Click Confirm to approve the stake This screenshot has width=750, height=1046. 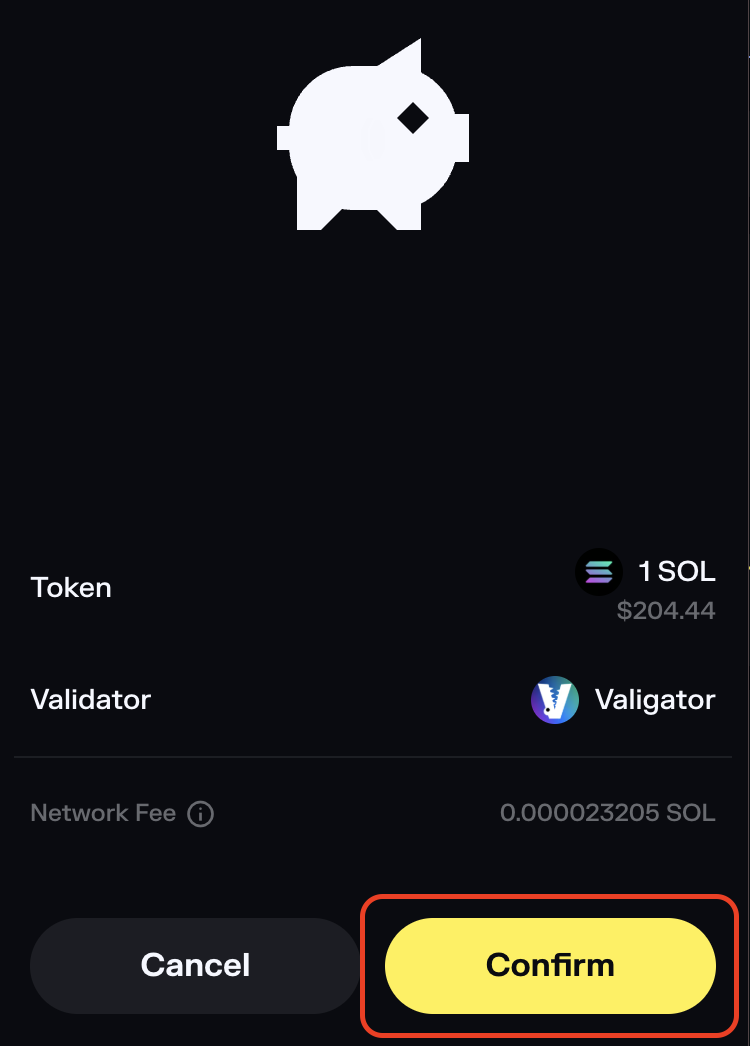tap(550, 965)
